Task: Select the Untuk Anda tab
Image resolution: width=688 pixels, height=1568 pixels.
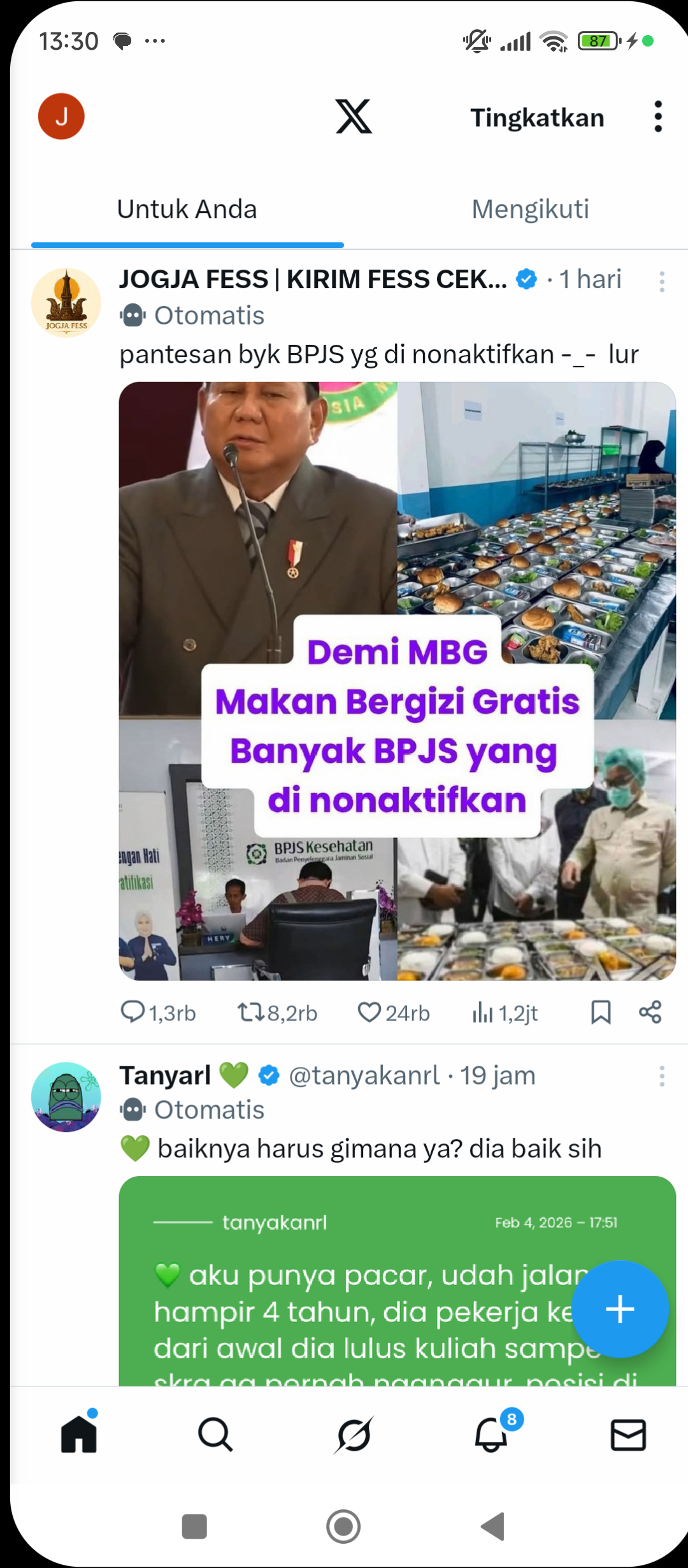Action: tap(187, 209)
